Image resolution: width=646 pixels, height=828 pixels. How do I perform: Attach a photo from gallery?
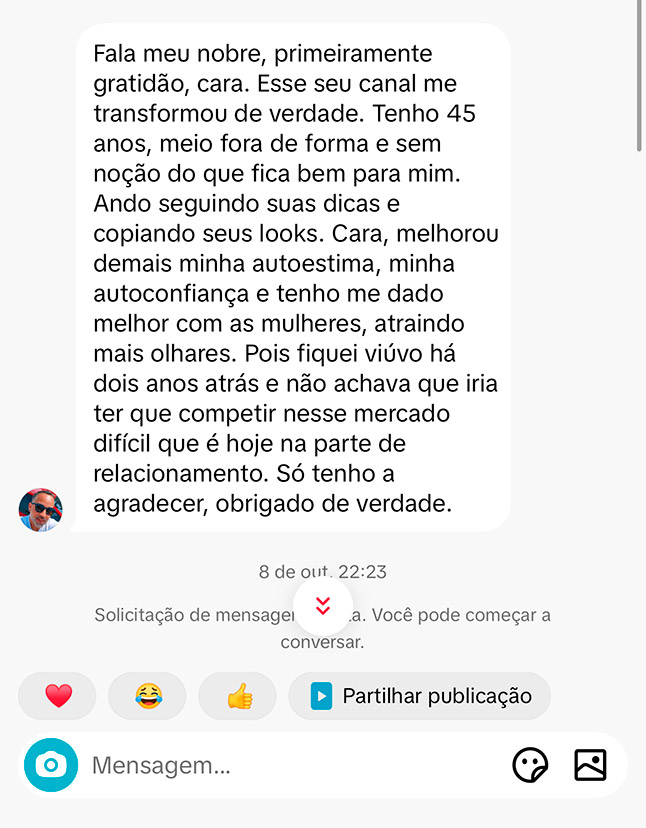point(591,765)
